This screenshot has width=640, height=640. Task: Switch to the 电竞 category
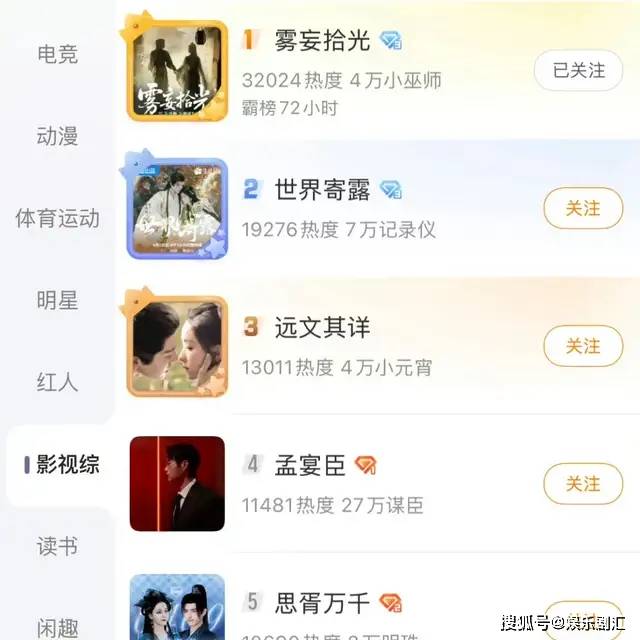(57, 54)
